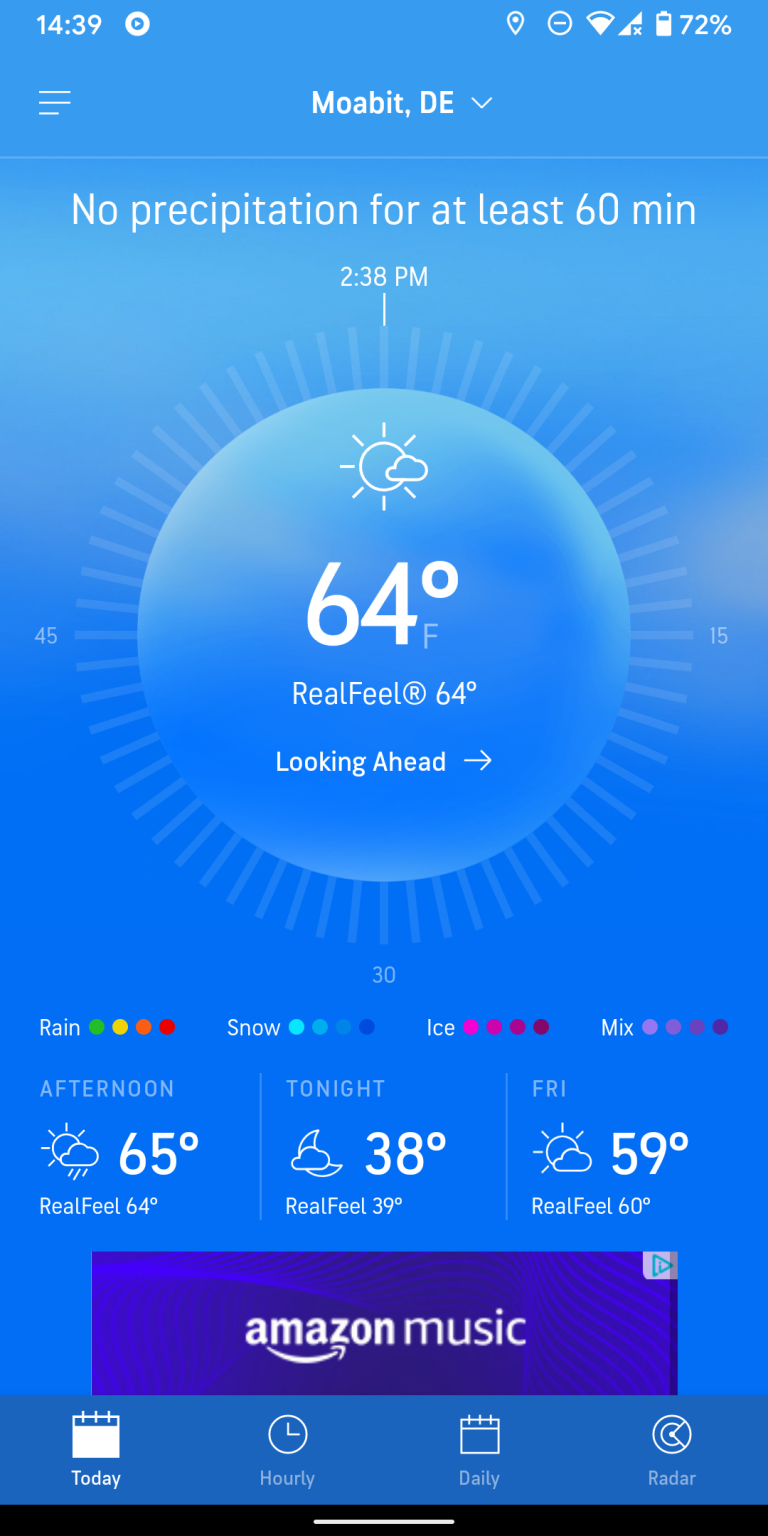Open the Amazon Music ad banner
Screen dimensions: 768x1536
[x=384, y=1325]
